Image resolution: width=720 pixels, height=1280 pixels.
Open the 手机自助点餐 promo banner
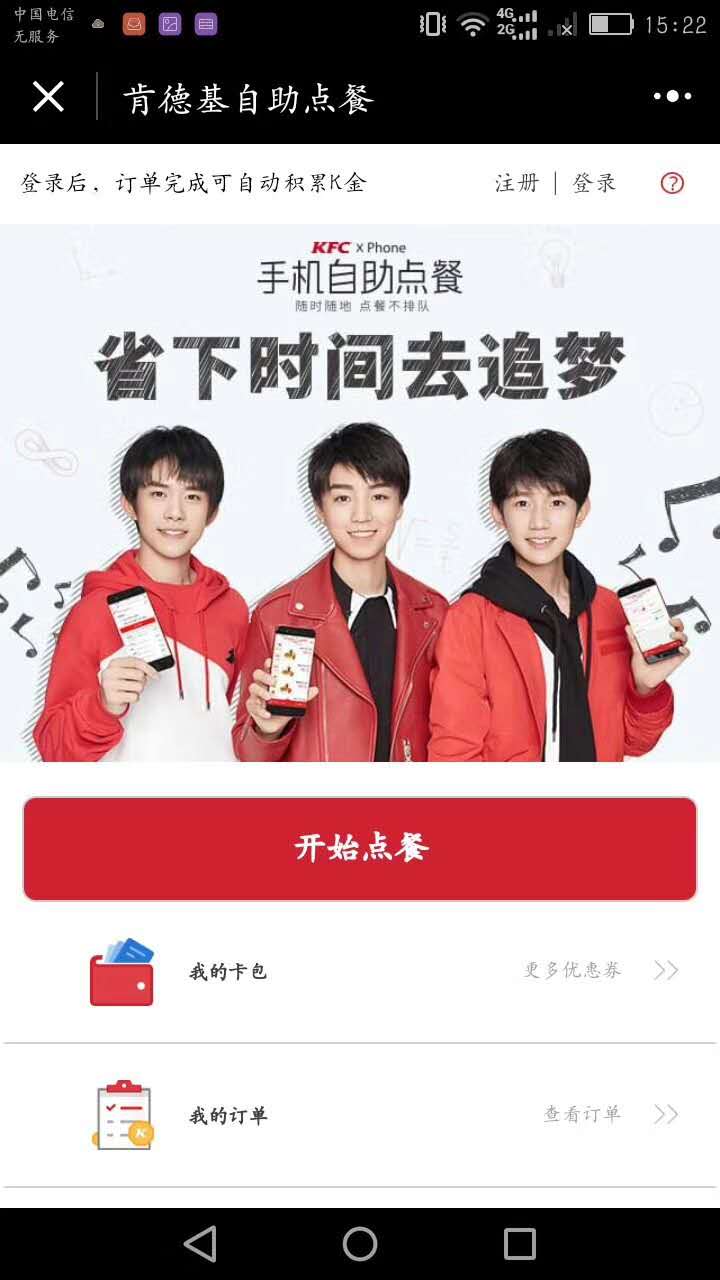pos(360,492)
